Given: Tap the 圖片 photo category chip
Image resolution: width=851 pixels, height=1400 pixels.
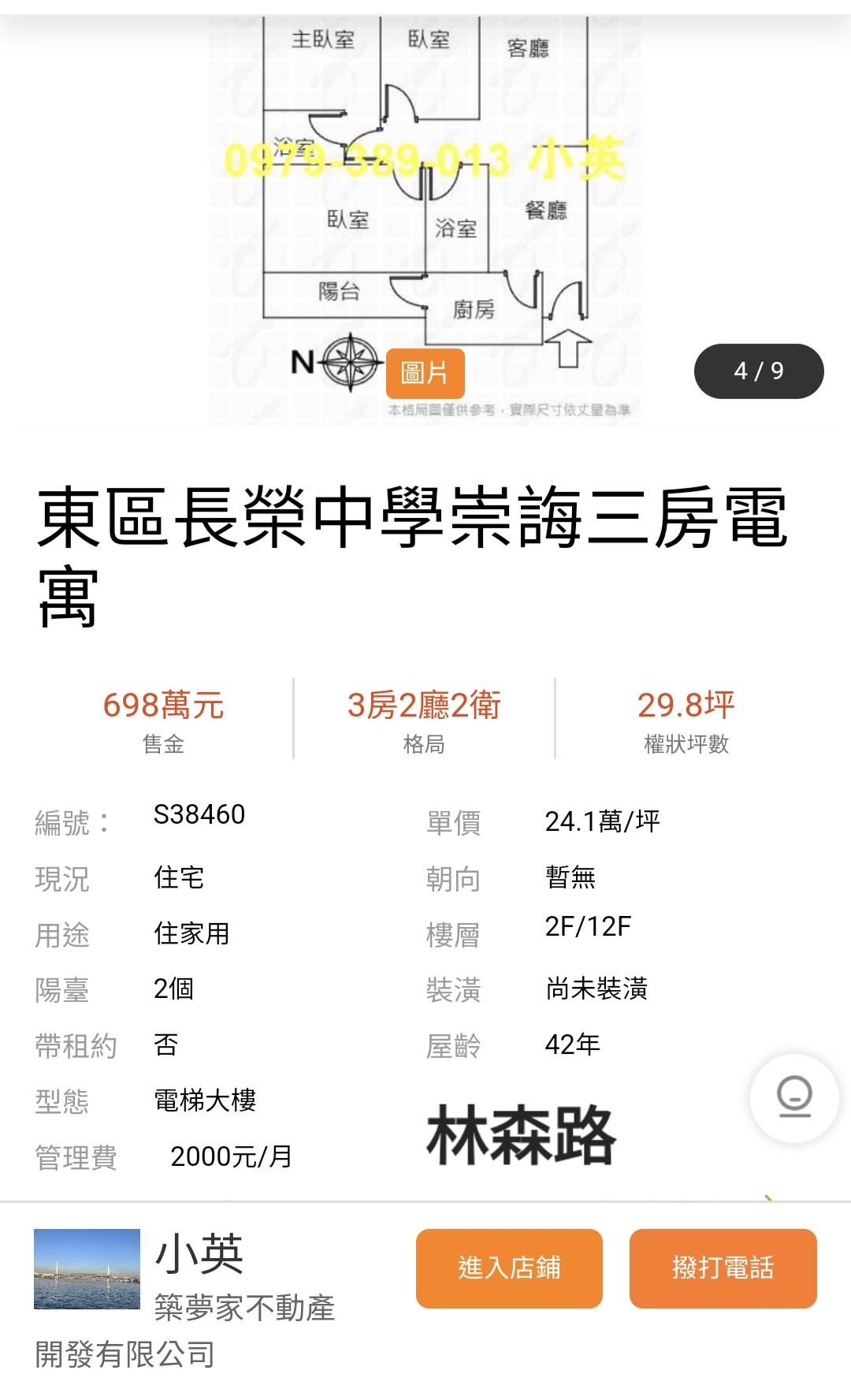Looking at the screenshot, I should [425, 373].
